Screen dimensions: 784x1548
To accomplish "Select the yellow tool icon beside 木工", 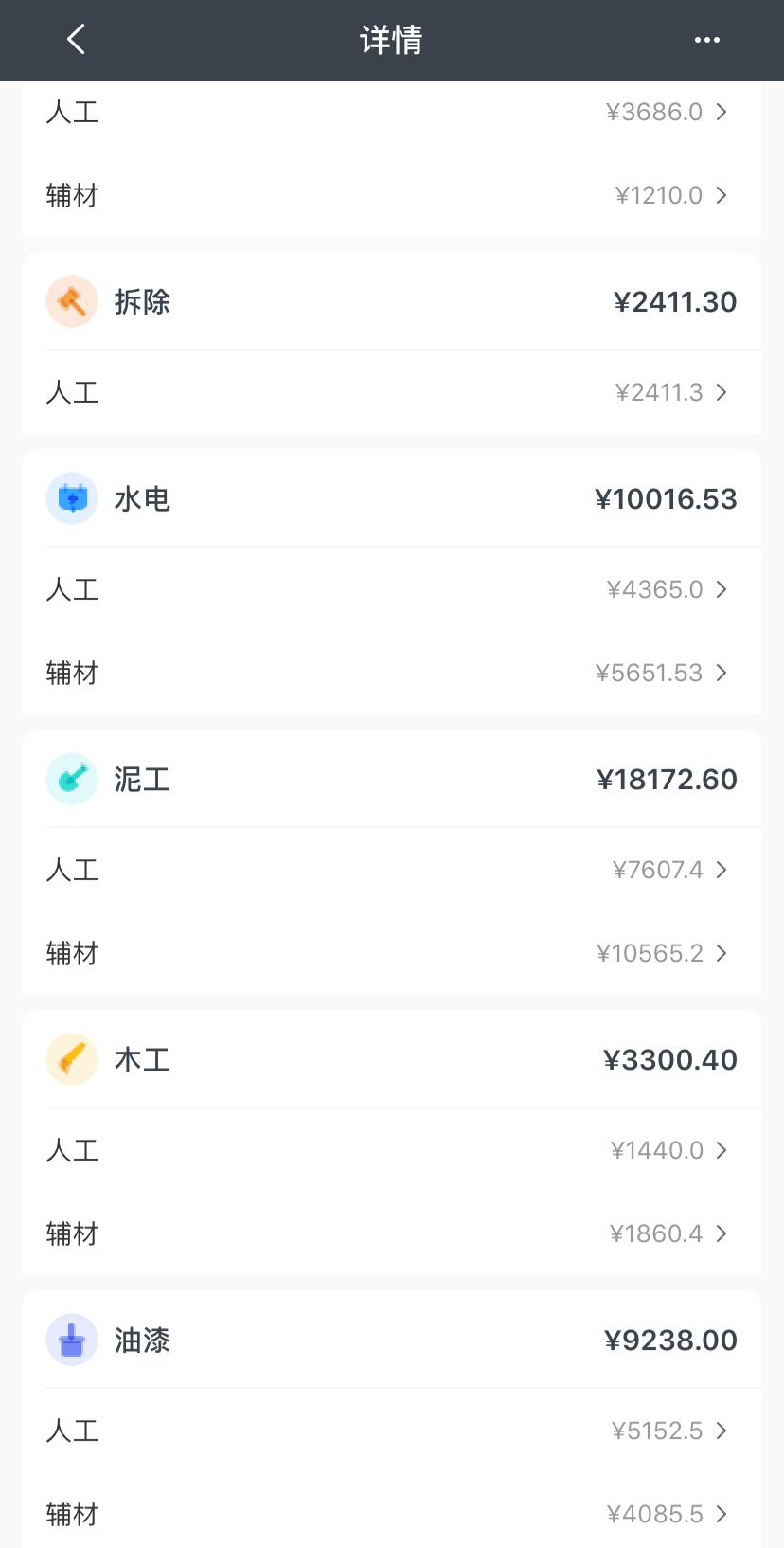I will (x=71, y=1058).
